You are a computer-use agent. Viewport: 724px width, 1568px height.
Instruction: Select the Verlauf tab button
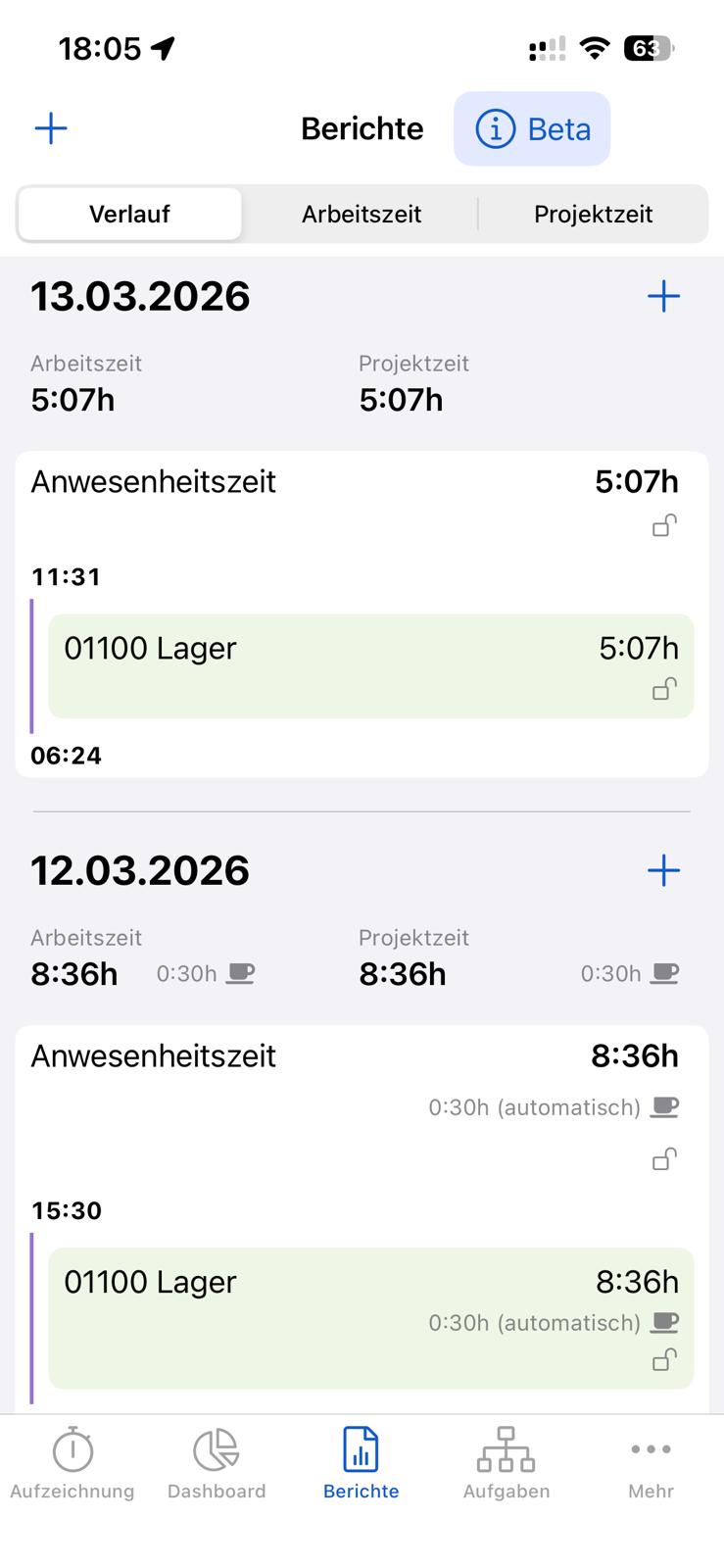coord(128,214)
